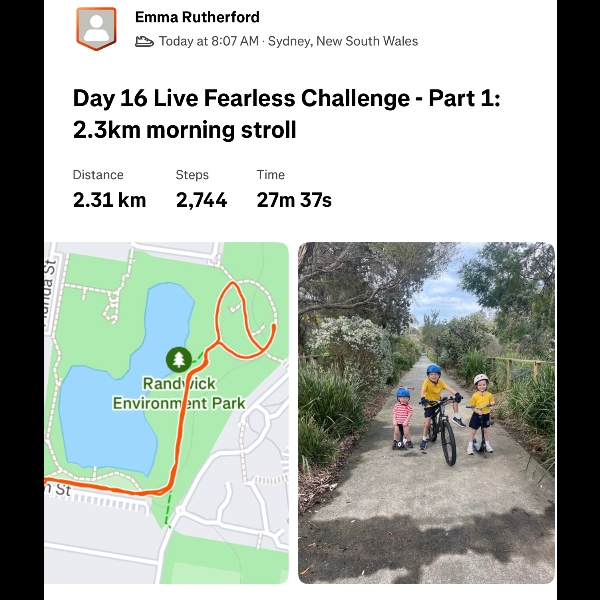View the photo of kids on bikes

[426, 412]
